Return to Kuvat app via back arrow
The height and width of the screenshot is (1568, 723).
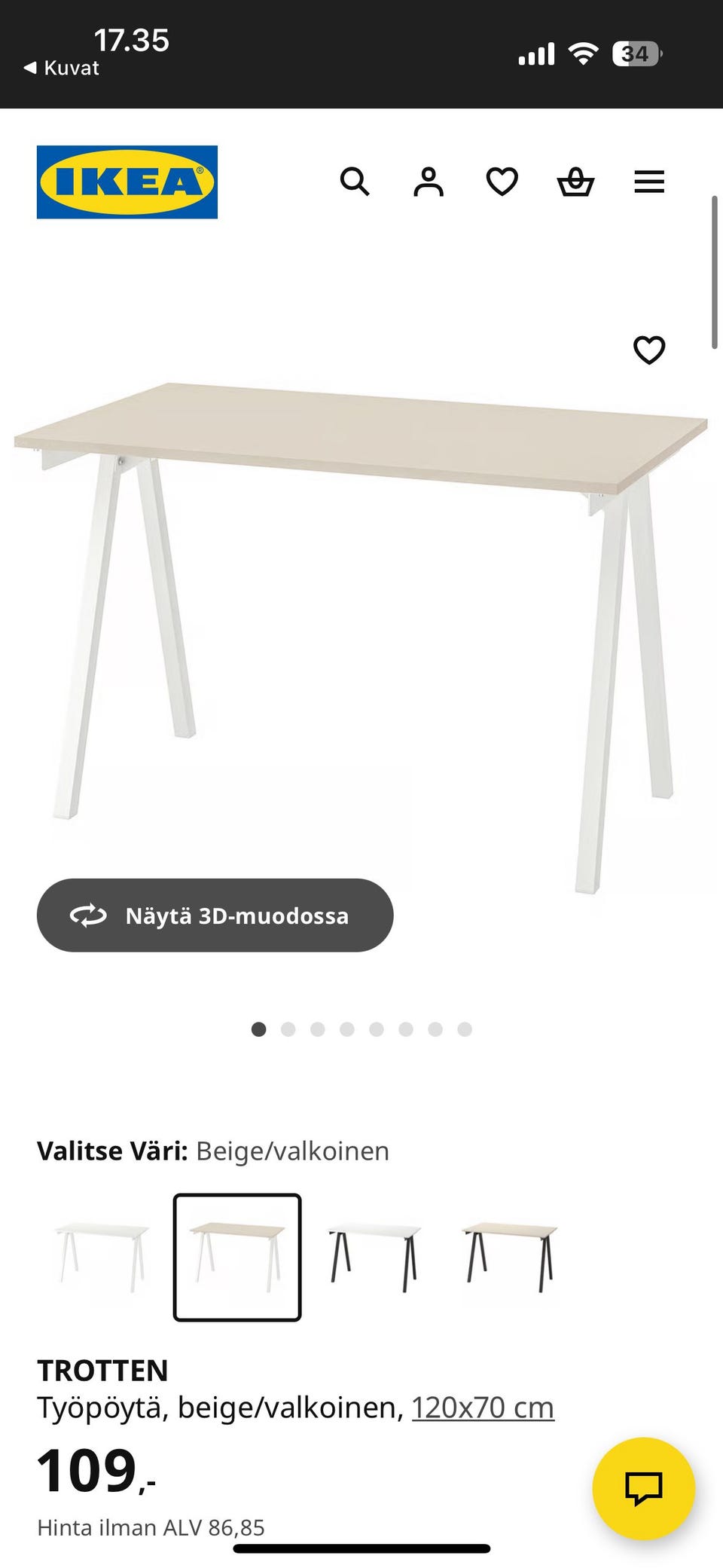(x=62, y=68)
